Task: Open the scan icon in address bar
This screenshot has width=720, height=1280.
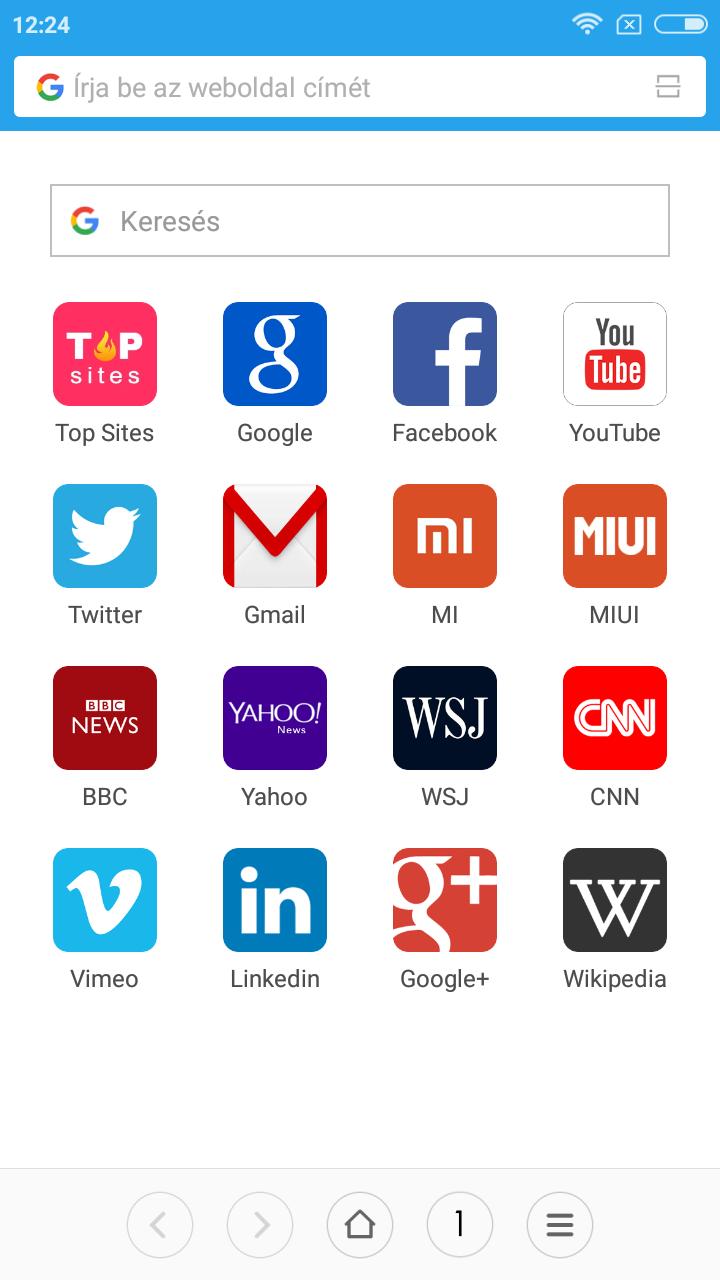Action: tap(667, 87)
